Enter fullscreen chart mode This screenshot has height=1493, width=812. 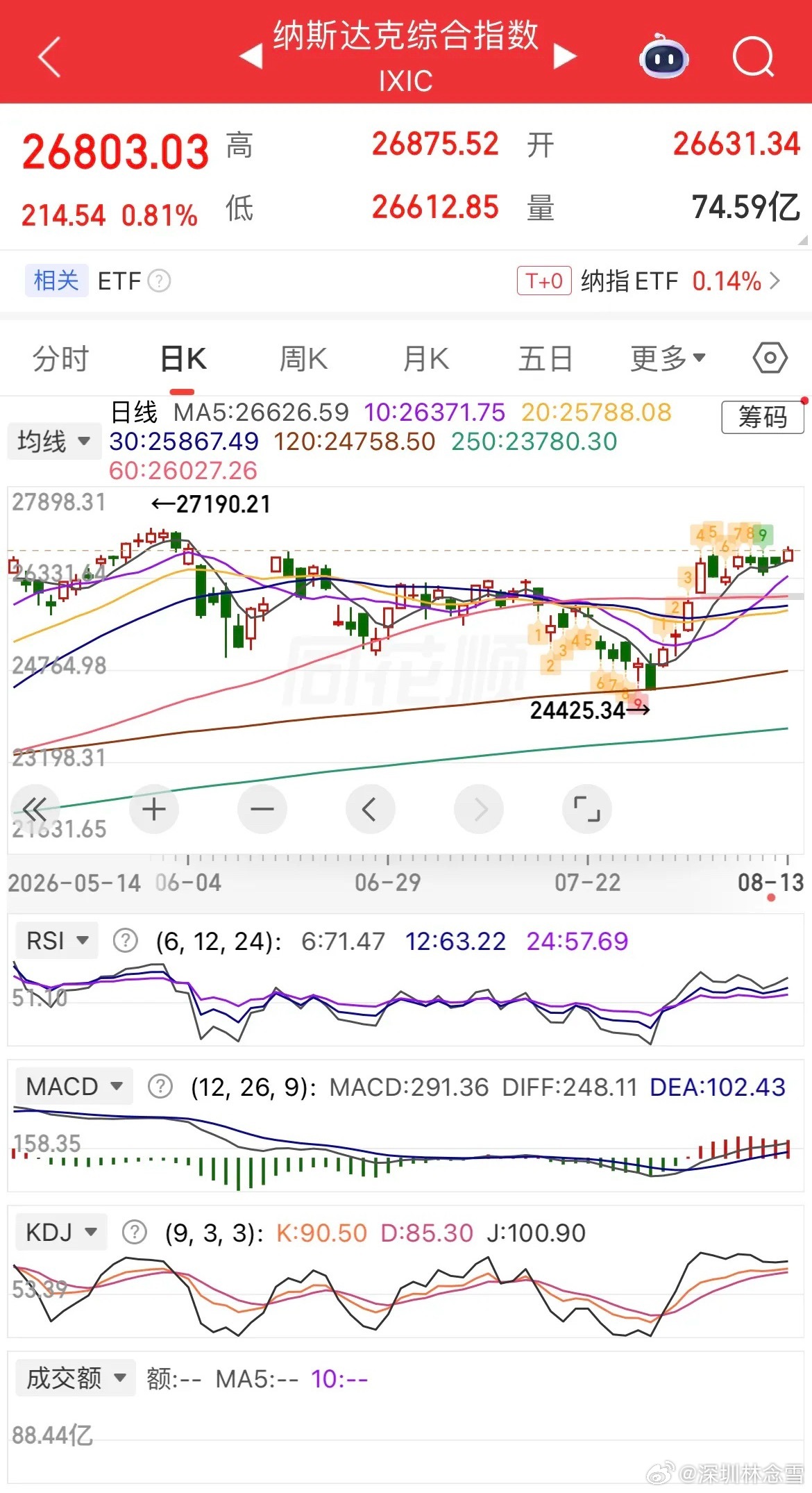[587, 809]
